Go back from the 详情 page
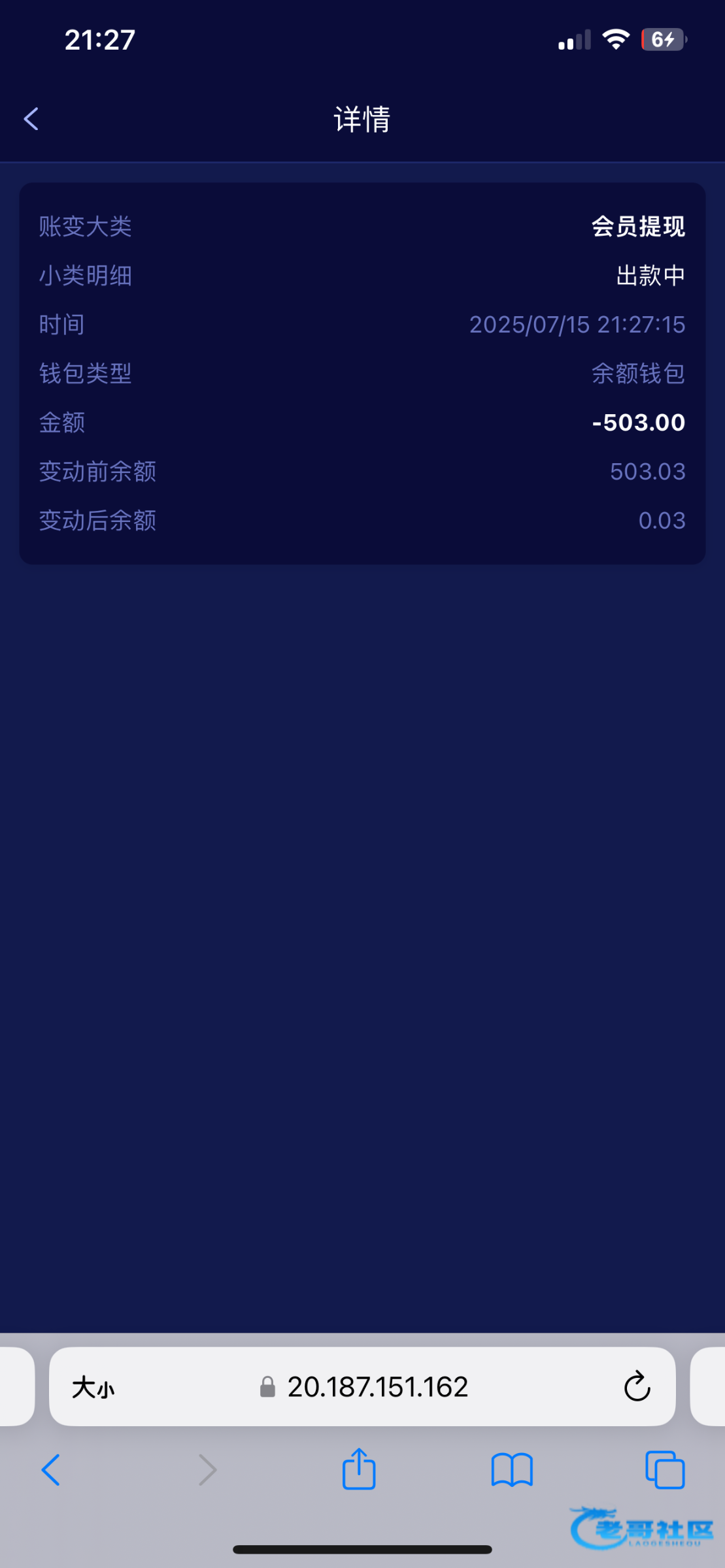The image size is (725, 1568). [x=31, y=119]
